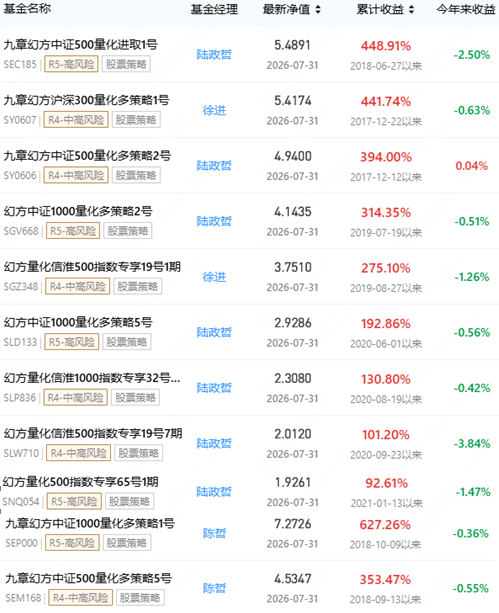499x613 pixels.
Task: Open fund 九章幻方中证500量化多策略2号
Action: point(87,156)
